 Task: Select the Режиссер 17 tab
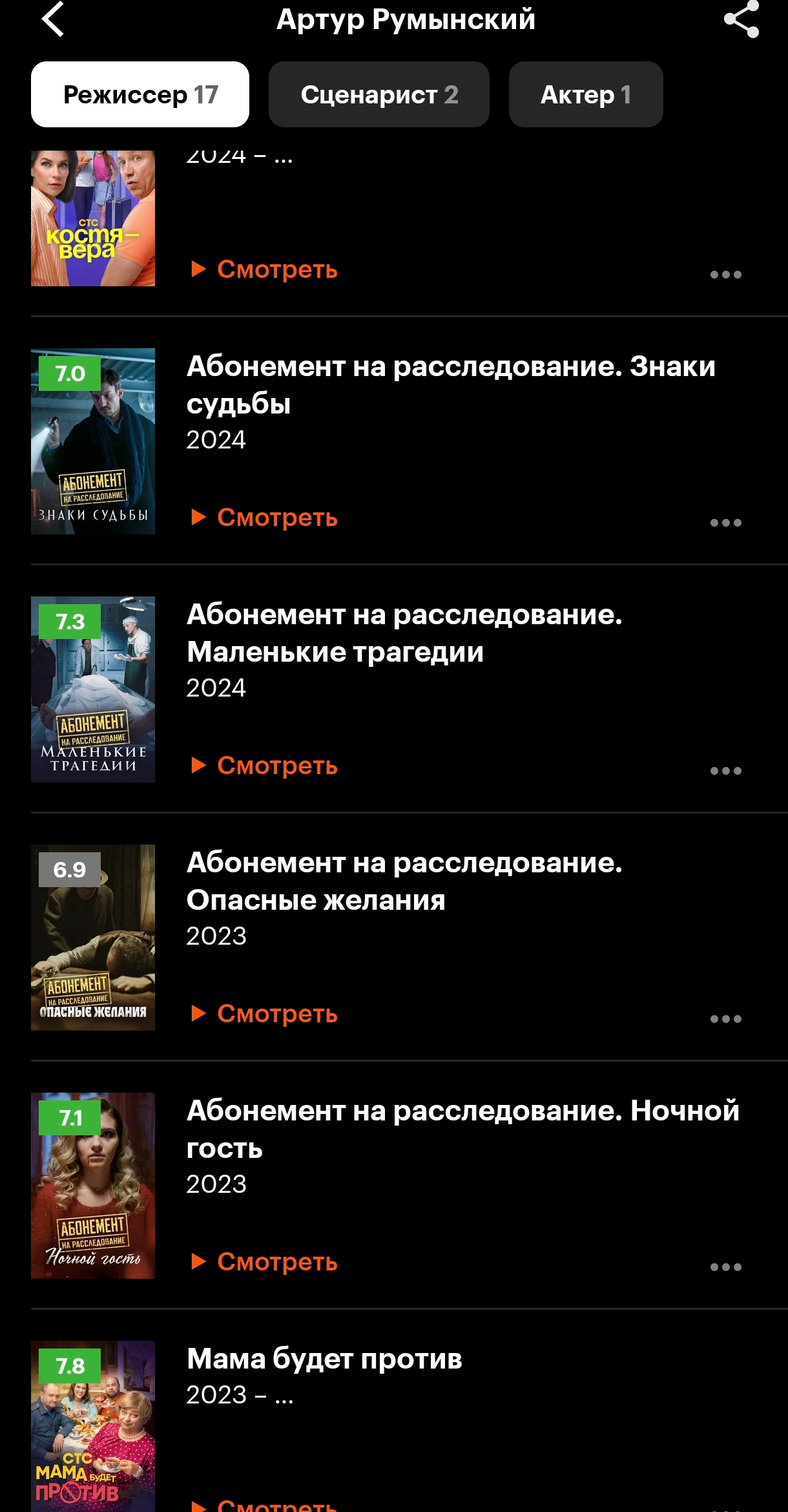[x=140, y=95]
